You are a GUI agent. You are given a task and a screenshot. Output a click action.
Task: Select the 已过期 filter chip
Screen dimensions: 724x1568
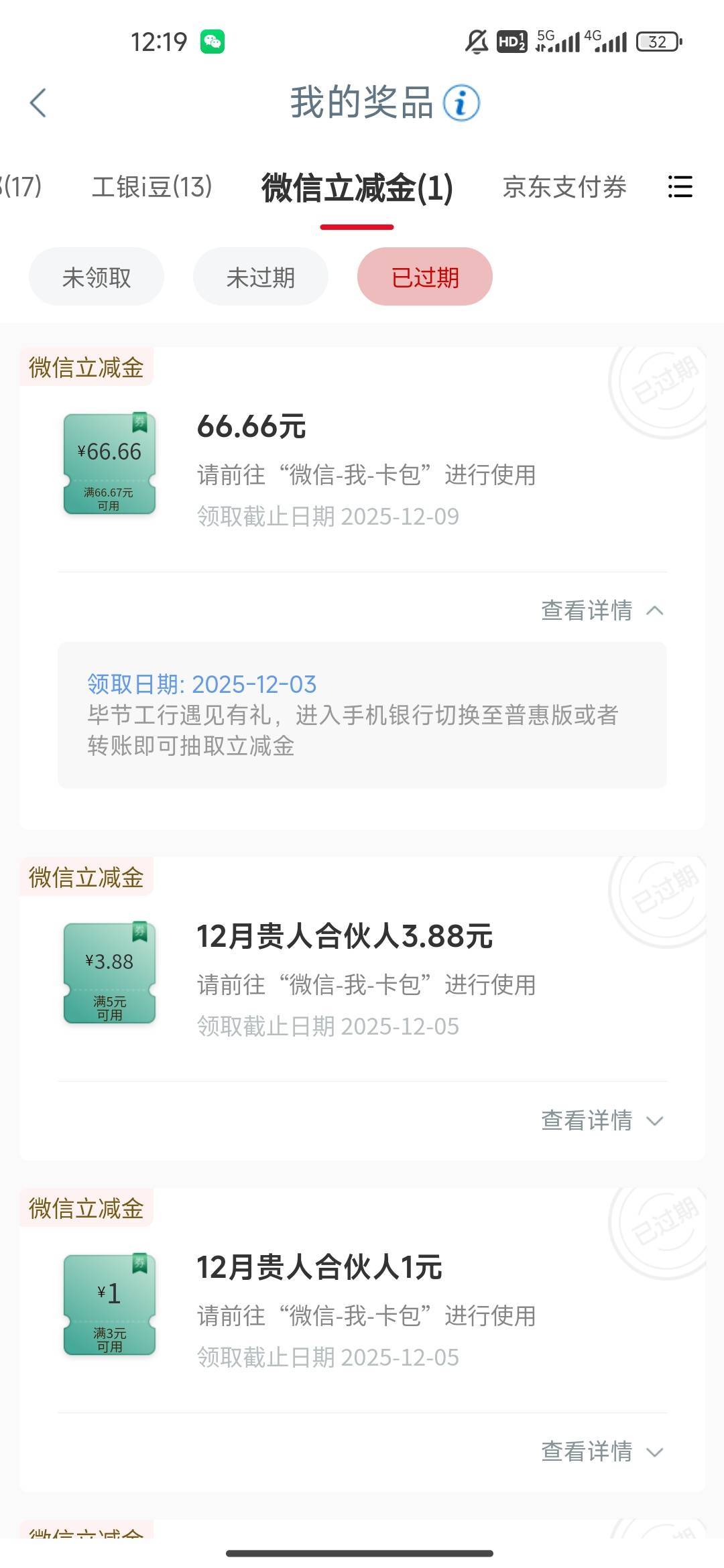tap(425, 277)
